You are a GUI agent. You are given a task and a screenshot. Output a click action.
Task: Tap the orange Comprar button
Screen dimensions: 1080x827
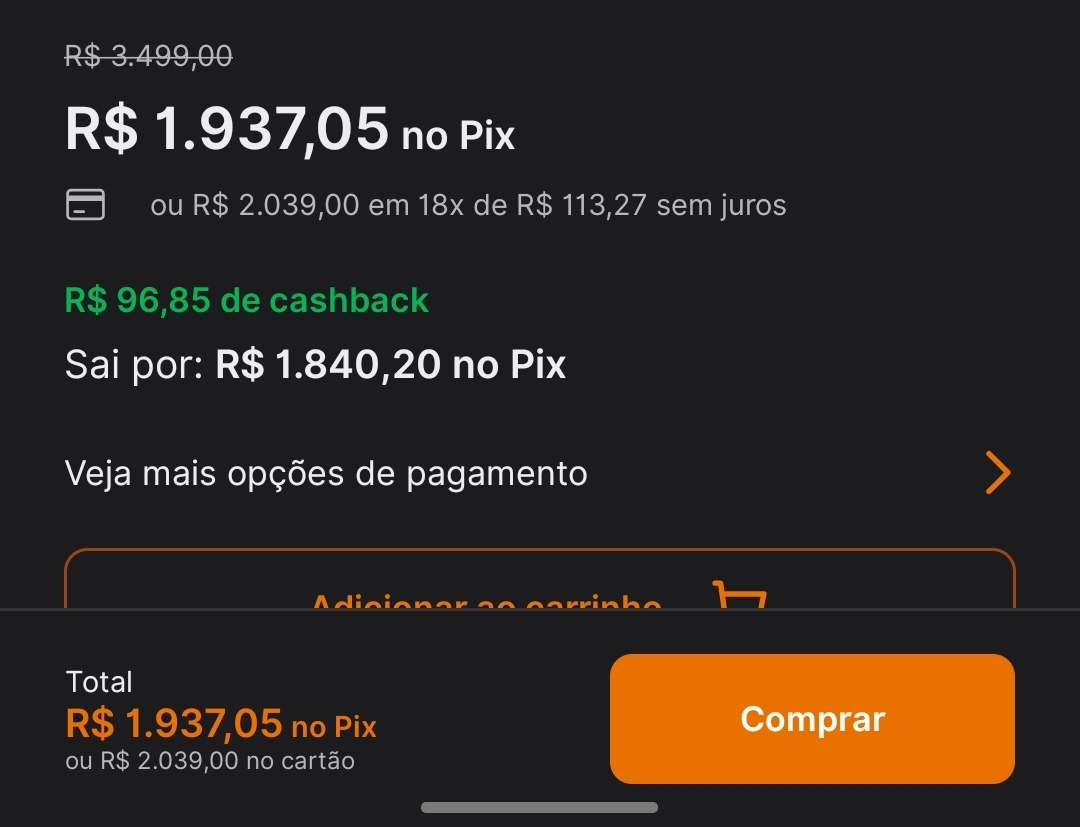812,719
